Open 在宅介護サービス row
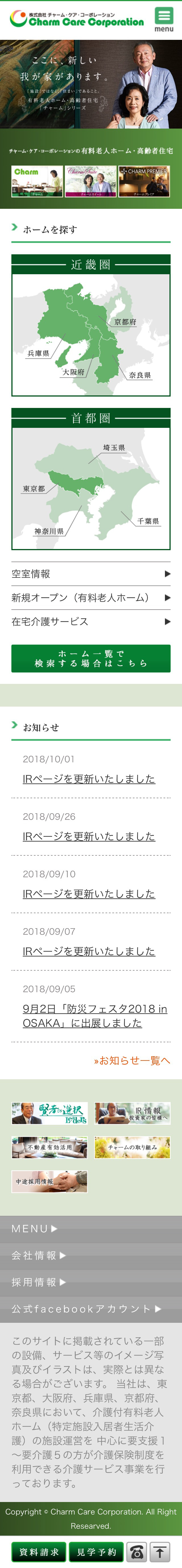This screenshot has width=182, height=1568. pyautogui.click(x=91, y=622)
